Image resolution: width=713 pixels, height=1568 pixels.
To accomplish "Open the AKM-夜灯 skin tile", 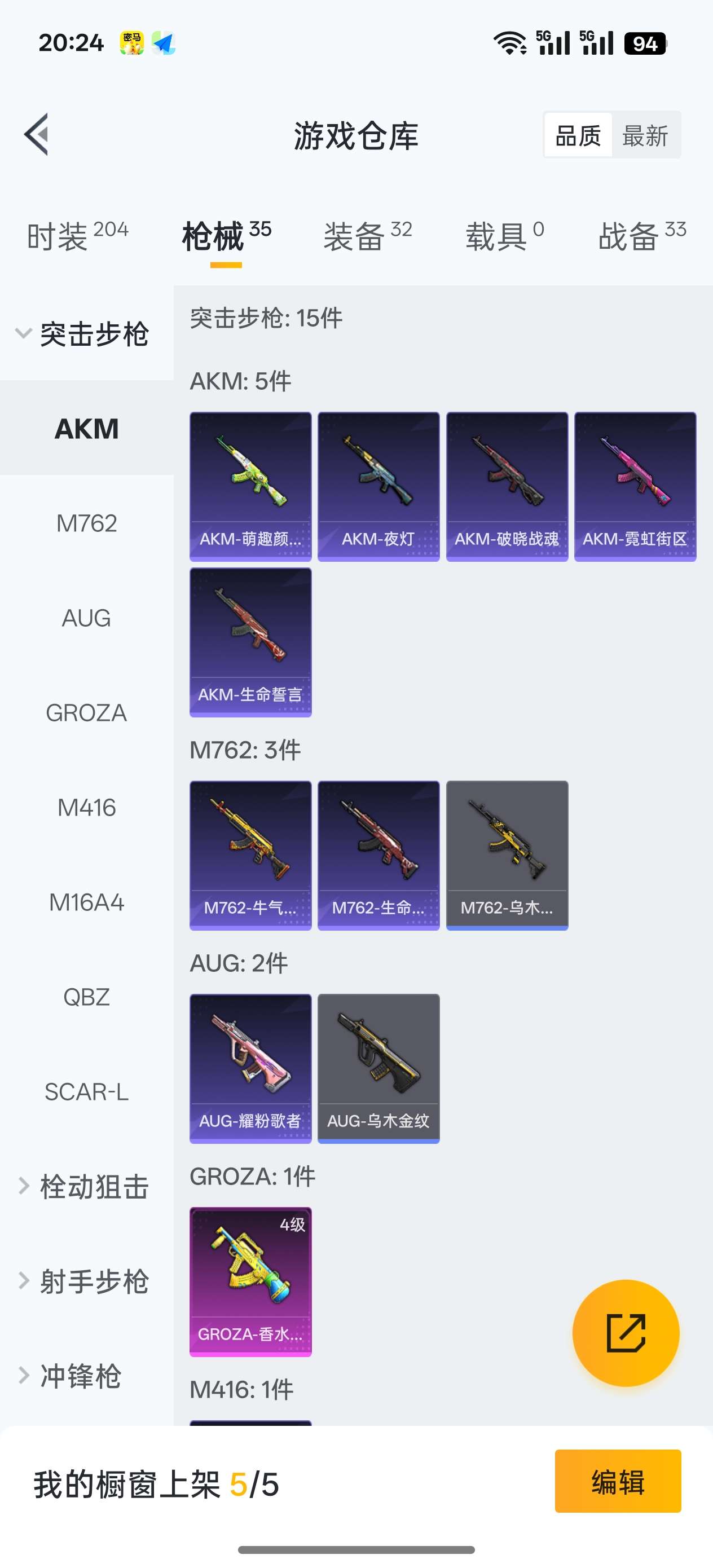I will point(378,486).
